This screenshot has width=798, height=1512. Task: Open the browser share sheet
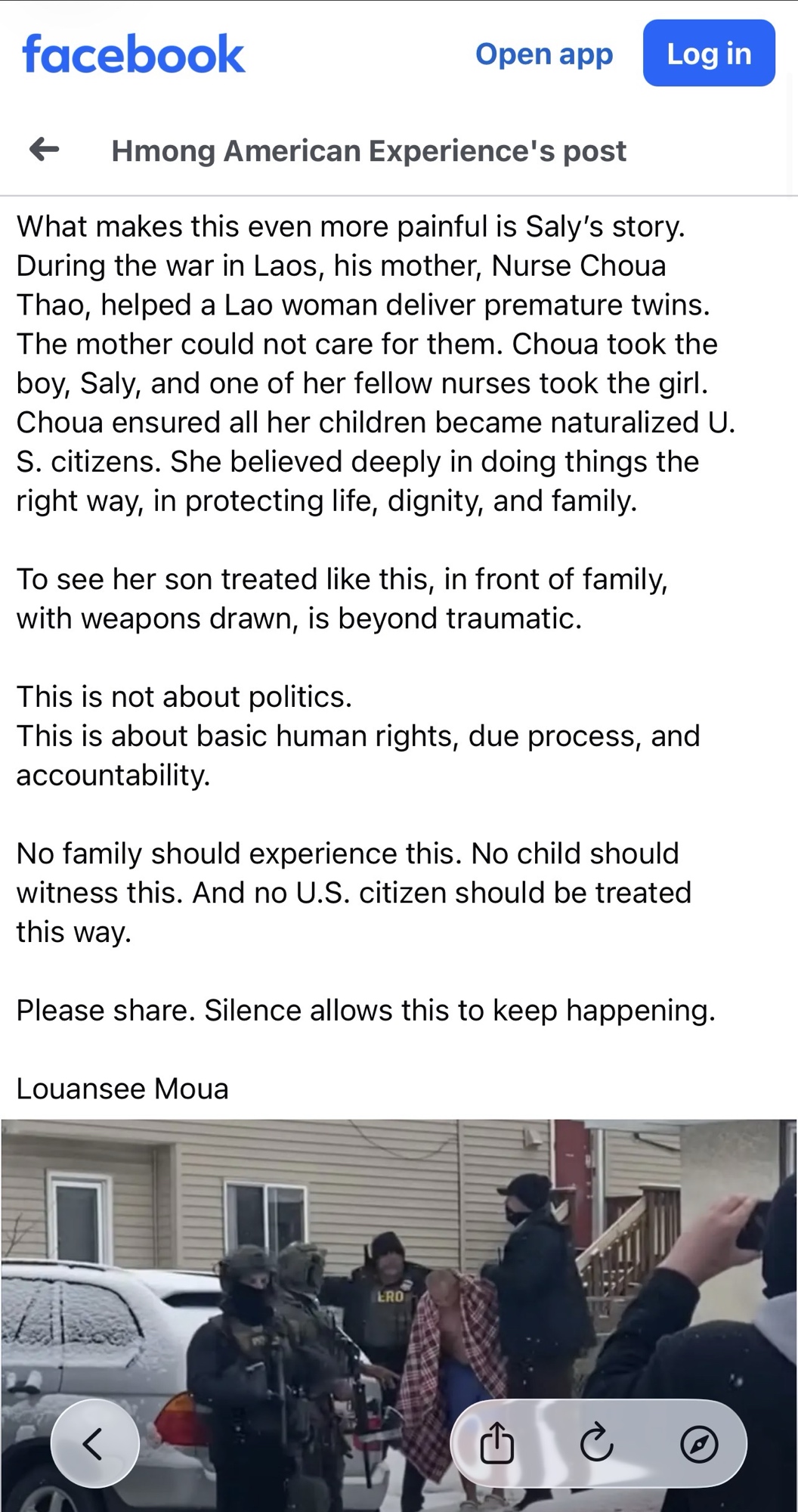click(497, 1444)
